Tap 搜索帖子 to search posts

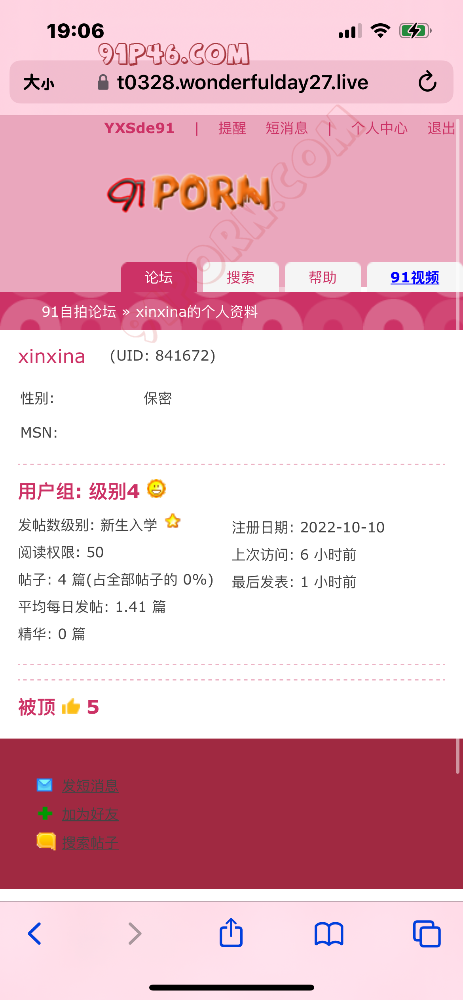(x=90, y=843)
